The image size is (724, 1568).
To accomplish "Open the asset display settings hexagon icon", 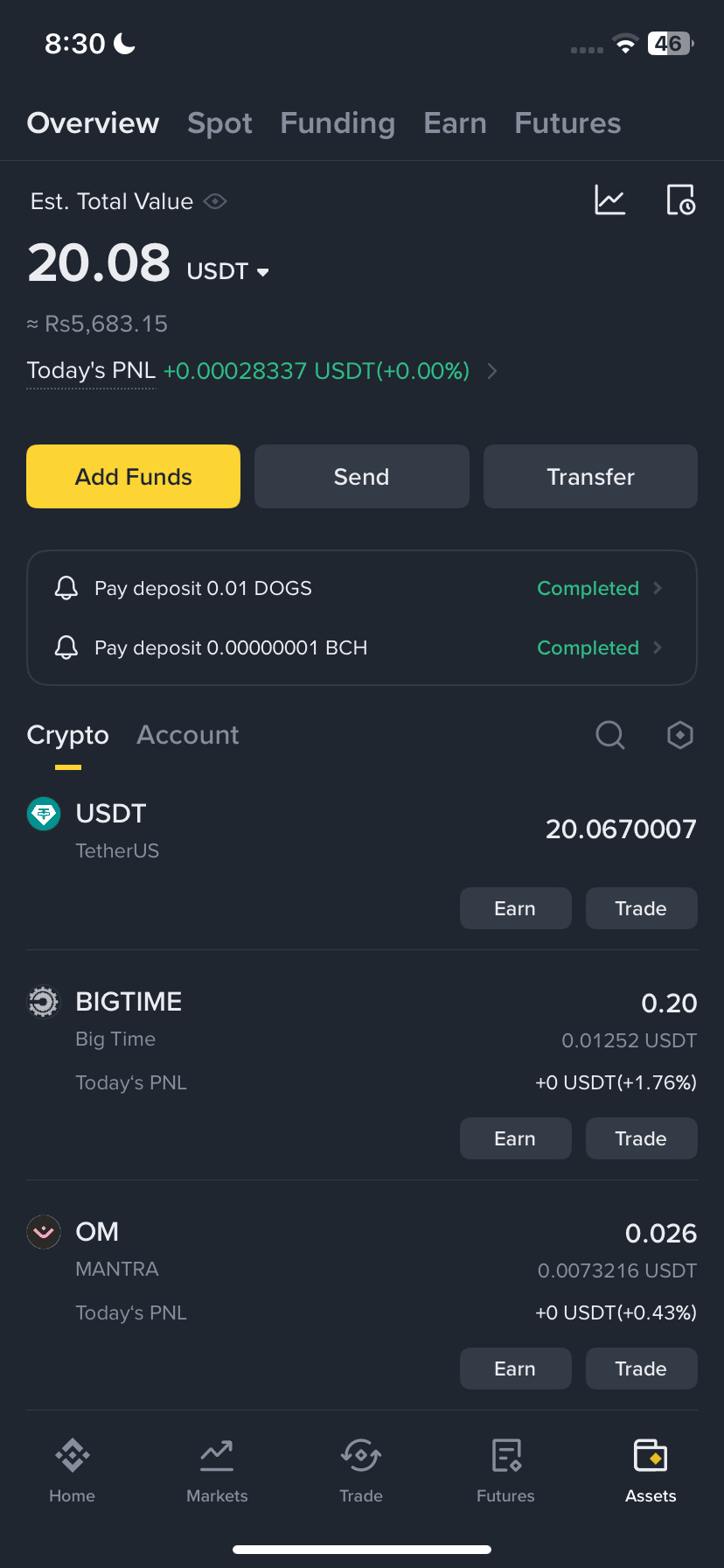I will 680,735.
